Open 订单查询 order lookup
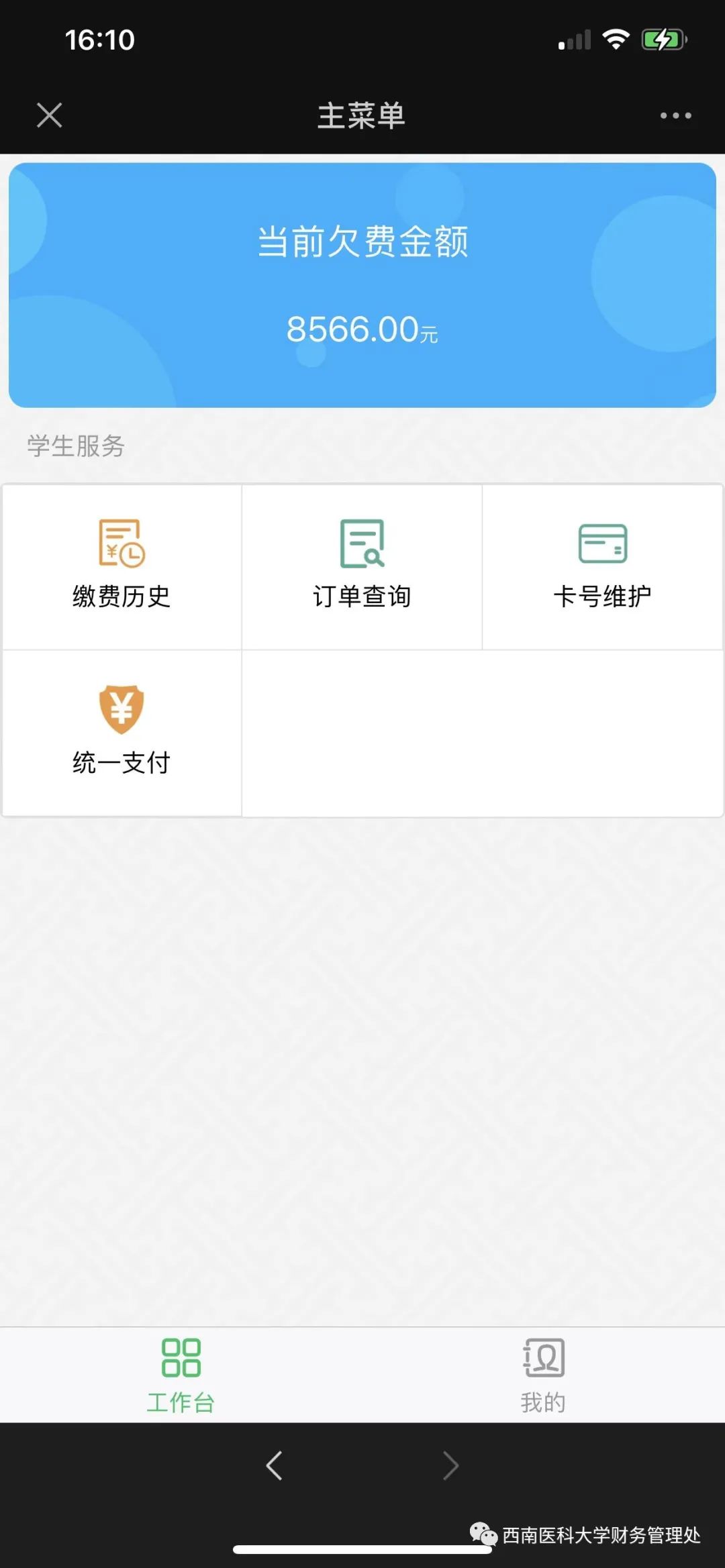725x1568 pixels. [x=362, y=566]
